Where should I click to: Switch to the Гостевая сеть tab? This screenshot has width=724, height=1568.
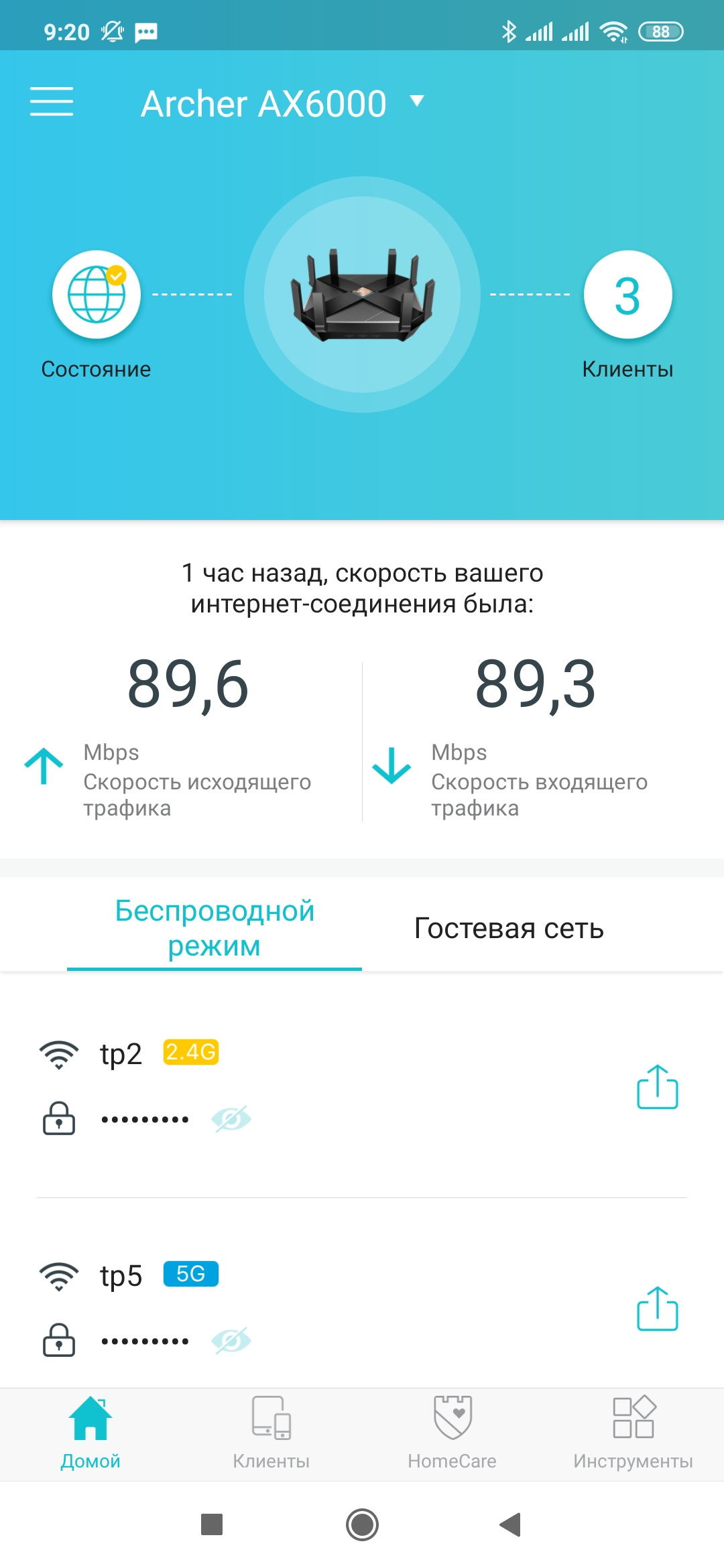click(x=509, y=928)
